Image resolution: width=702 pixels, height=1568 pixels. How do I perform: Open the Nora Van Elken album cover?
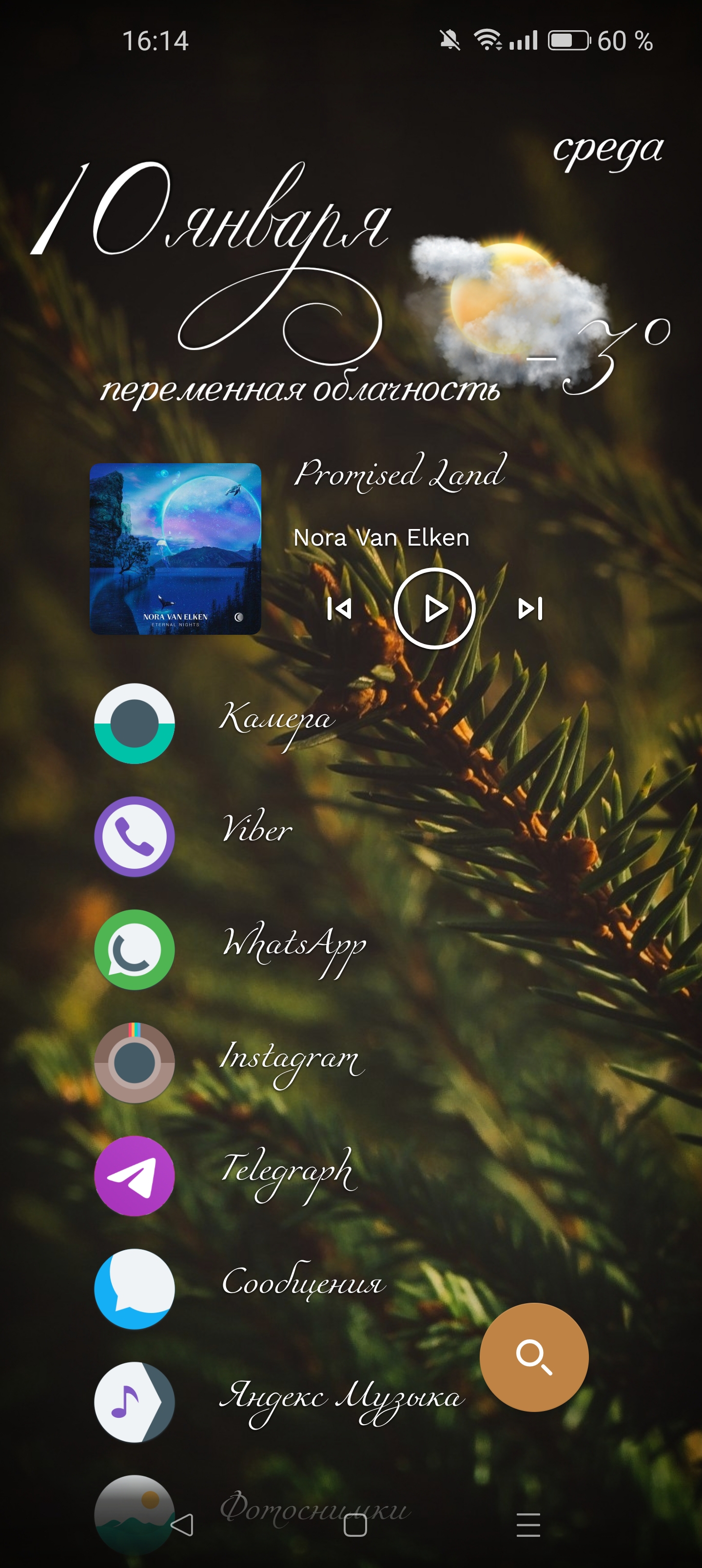(x=175, y=549)
